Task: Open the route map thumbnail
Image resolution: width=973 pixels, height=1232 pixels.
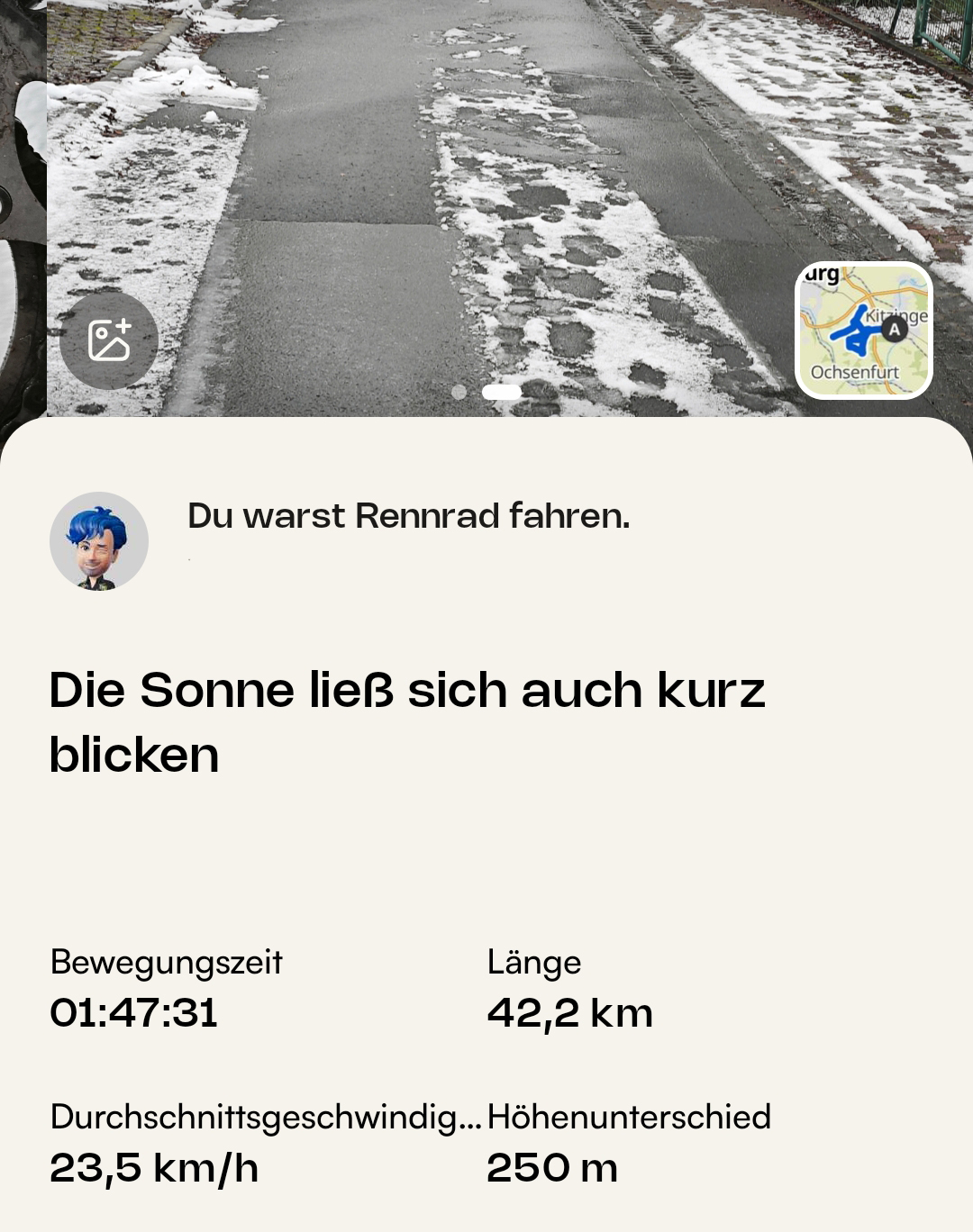Action: pyautogui.click(x=863, y=331)
